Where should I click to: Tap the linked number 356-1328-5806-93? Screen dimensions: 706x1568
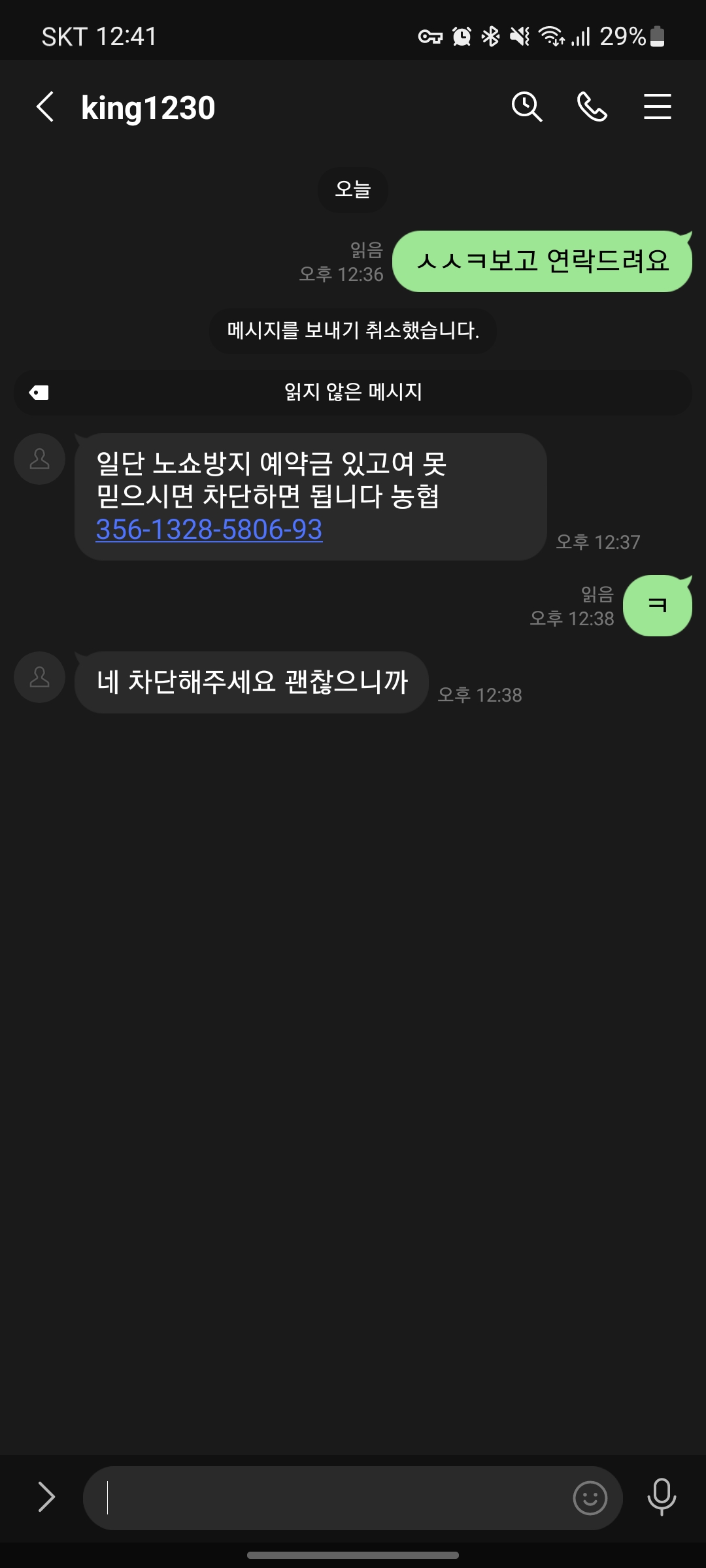(x=209, y=530)
